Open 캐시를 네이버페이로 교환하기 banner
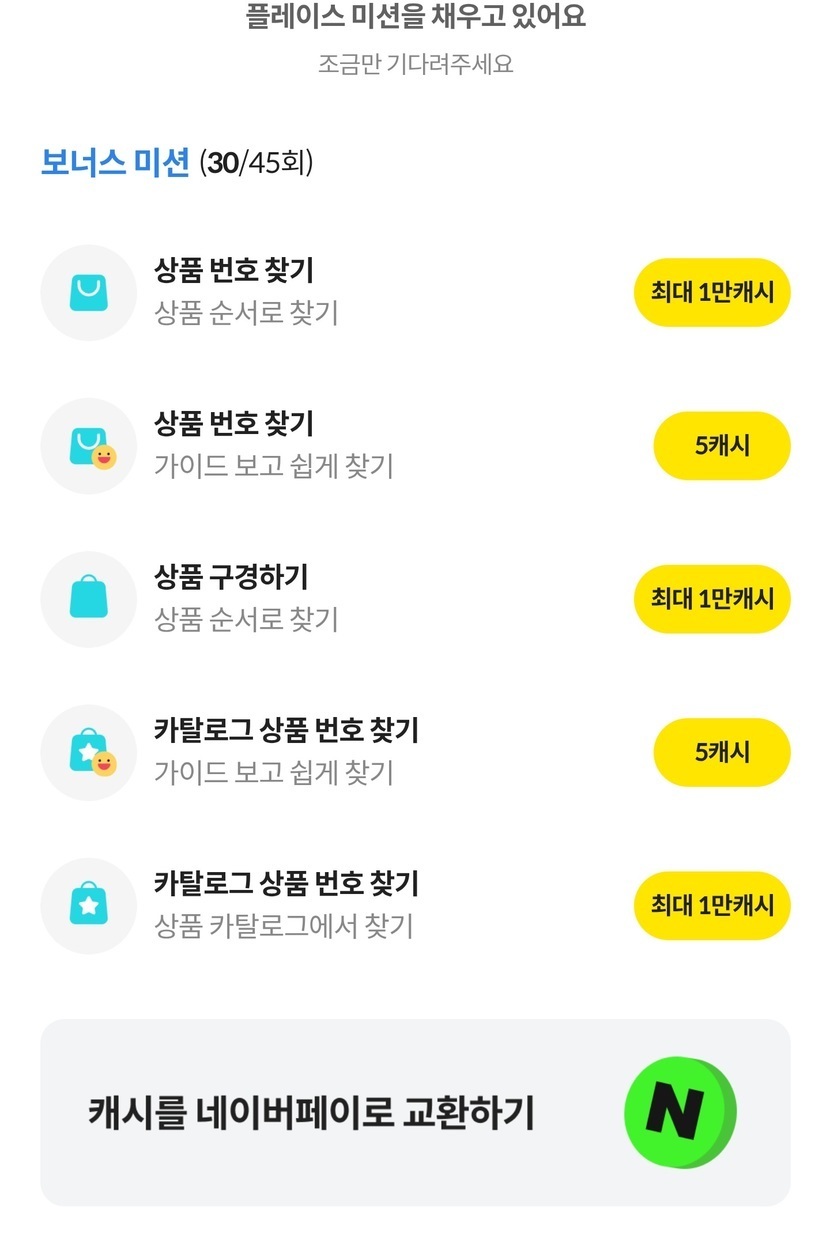 click(415, 1112)
